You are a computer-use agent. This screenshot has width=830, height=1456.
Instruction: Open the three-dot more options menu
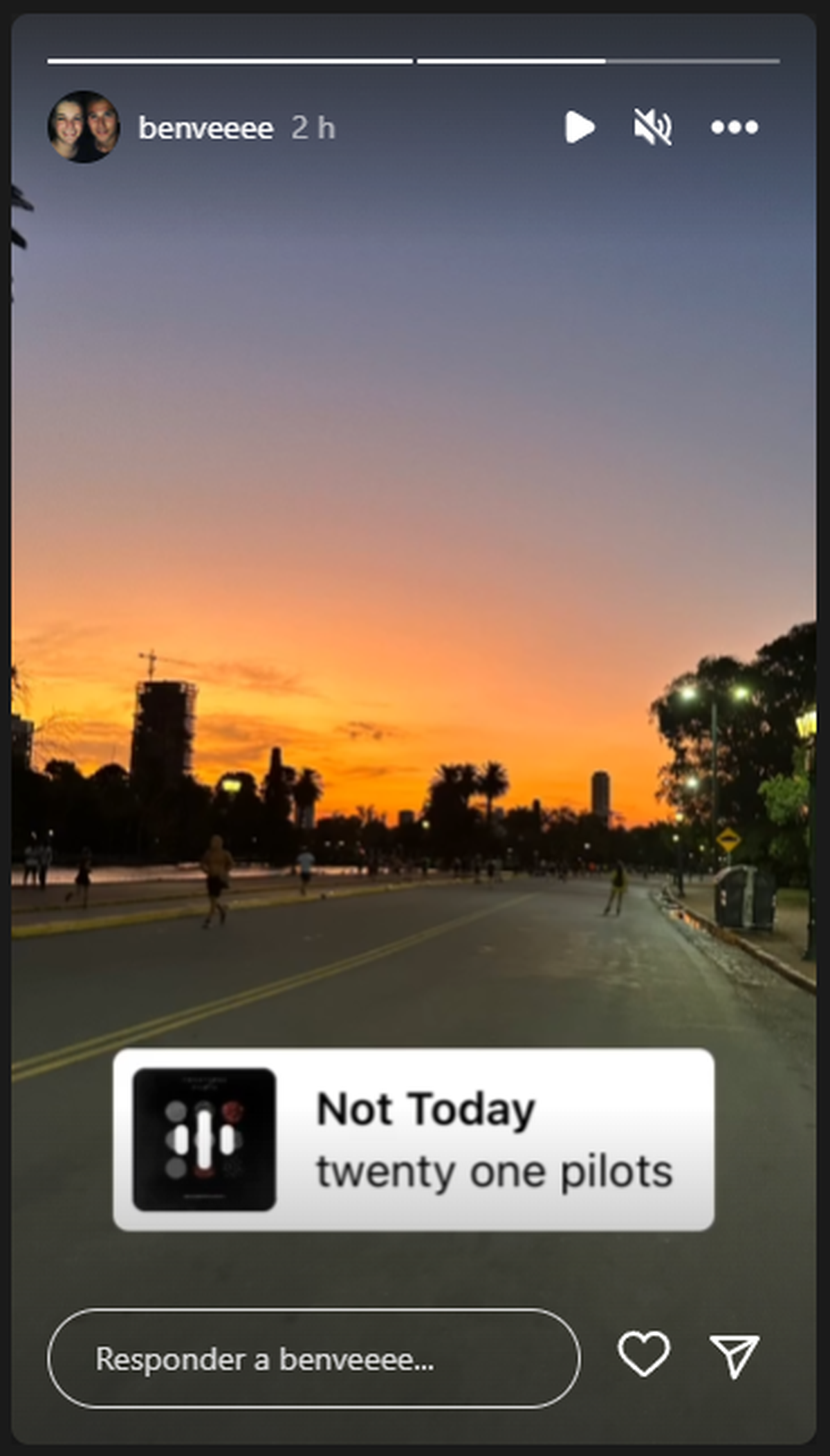pyautogui.click(x=735, y=127)
